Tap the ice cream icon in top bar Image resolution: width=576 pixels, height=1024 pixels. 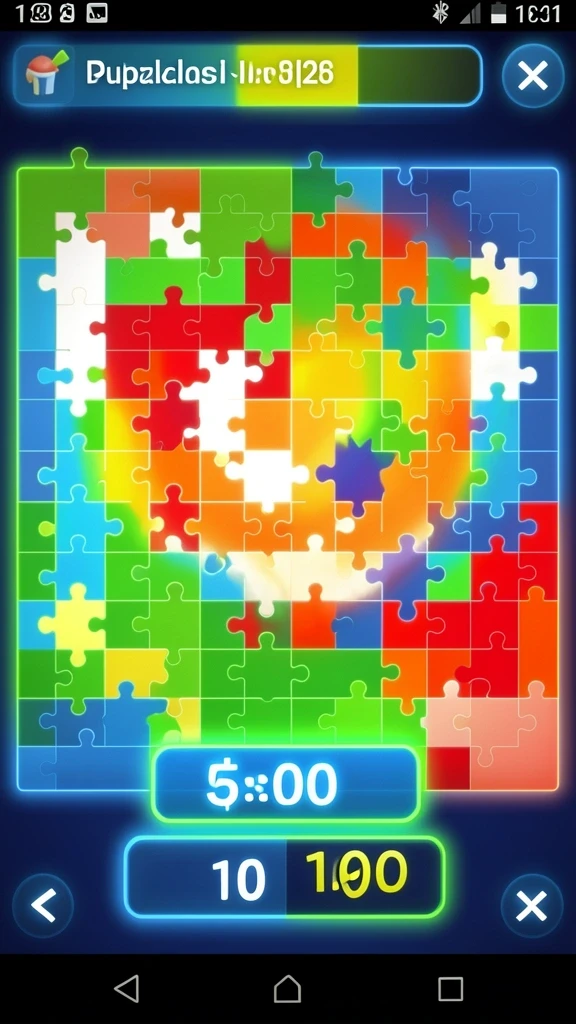46,74
